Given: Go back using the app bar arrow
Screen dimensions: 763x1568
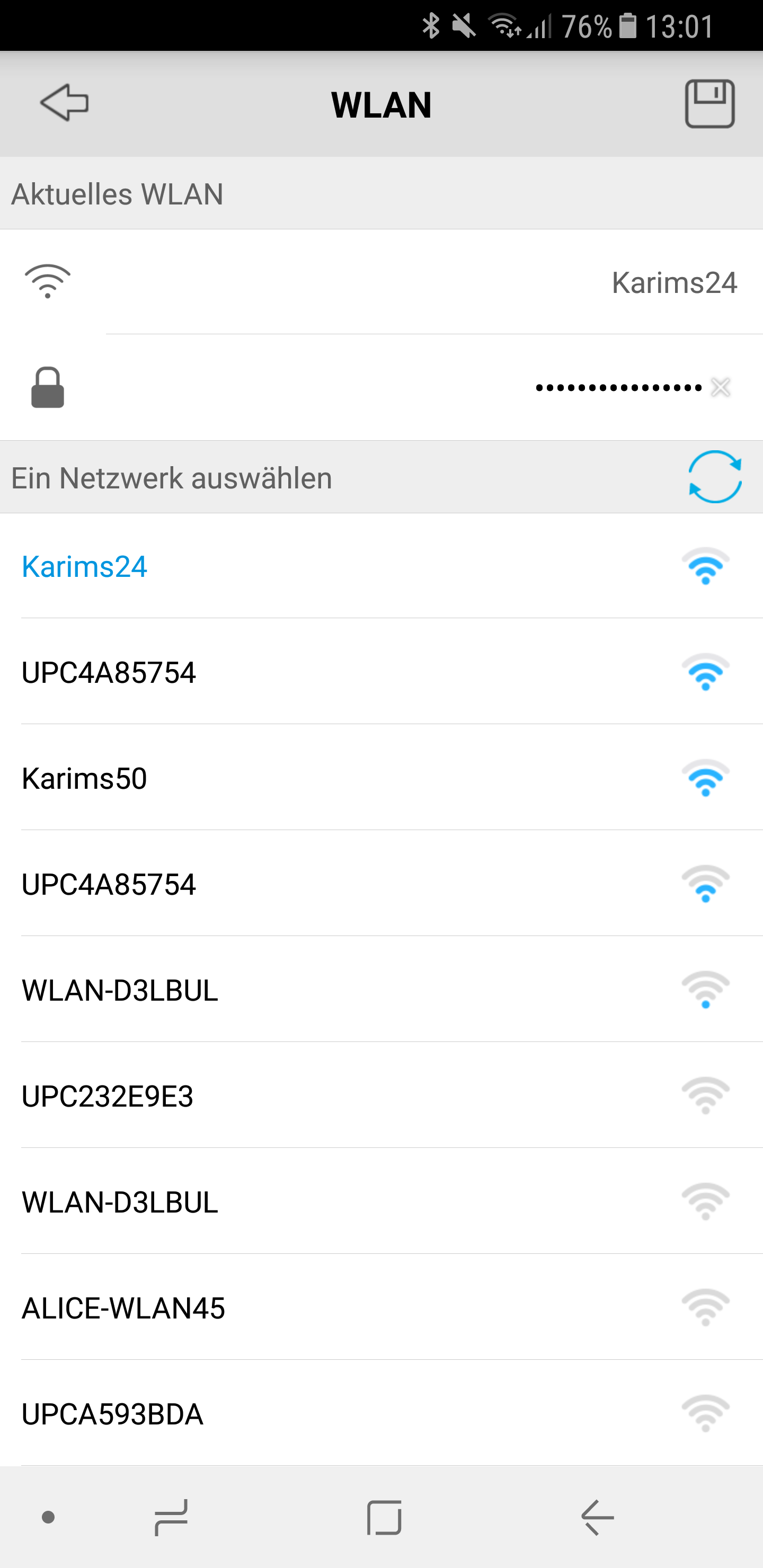Looking at the screenshot, I should 64,103.
